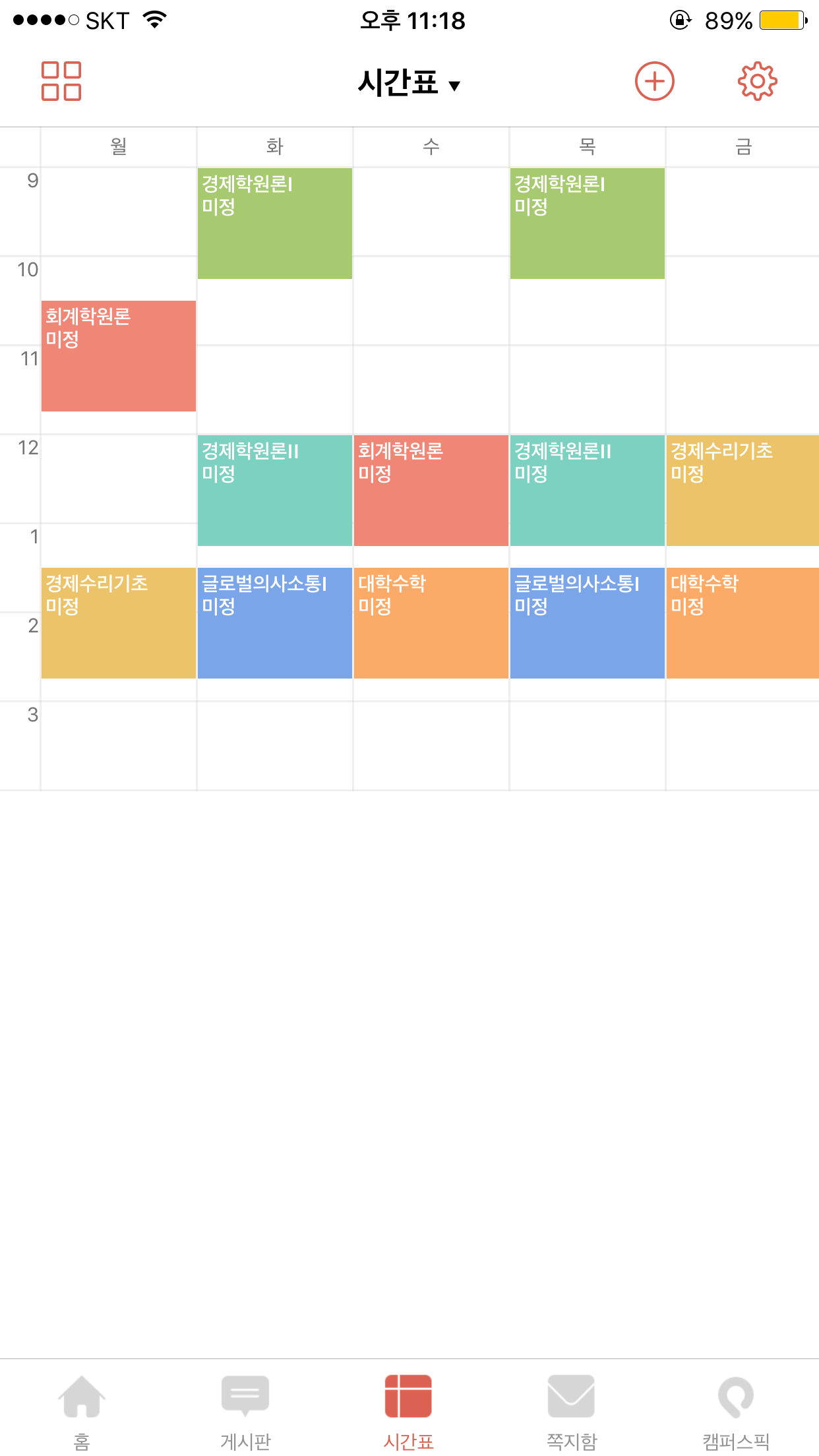This screenshot has width=819, height=1456.
Task: Open the grid view icon
Action: click(61, 81)
